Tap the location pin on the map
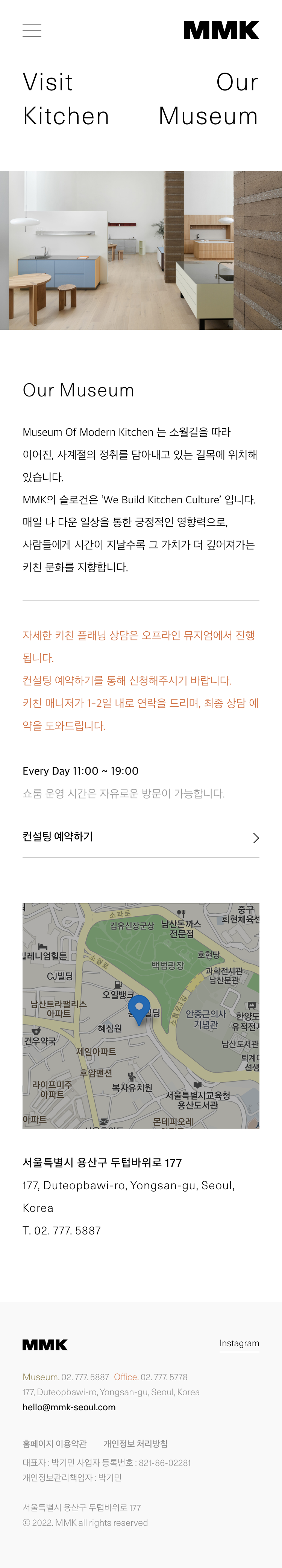The image size is (282, 1568). point(139,1009)
